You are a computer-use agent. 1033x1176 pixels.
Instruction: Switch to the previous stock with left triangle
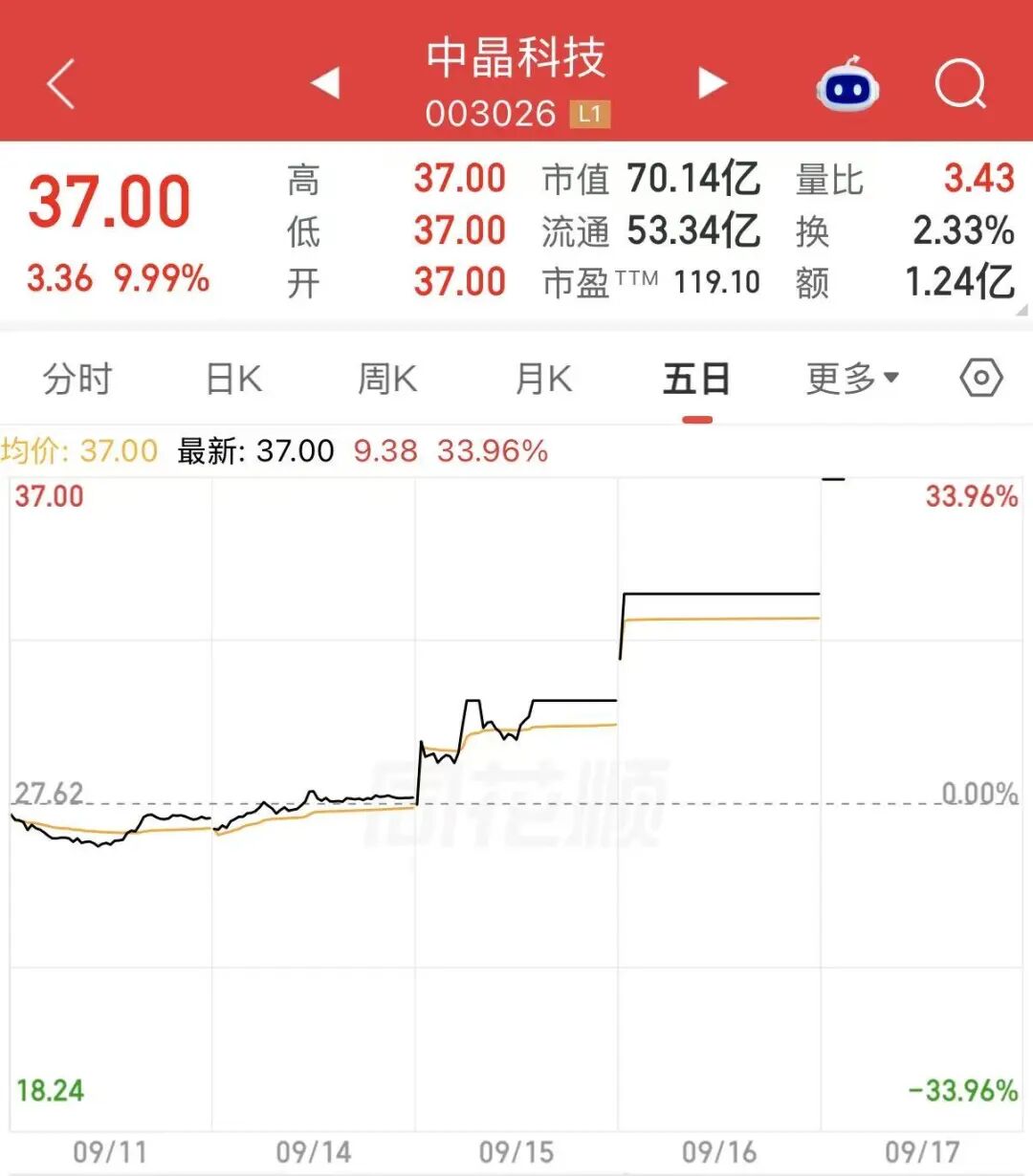click(325, 83)
